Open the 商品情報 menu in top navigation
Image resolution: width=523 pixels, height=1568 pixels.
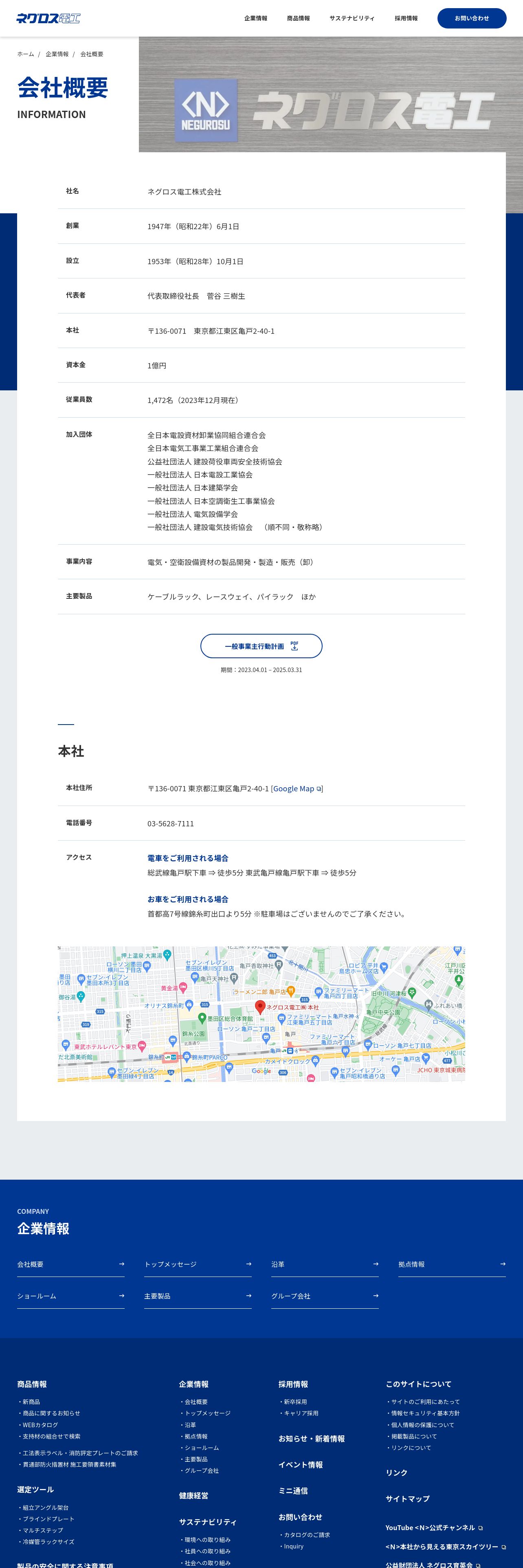[x=298, y=18]
